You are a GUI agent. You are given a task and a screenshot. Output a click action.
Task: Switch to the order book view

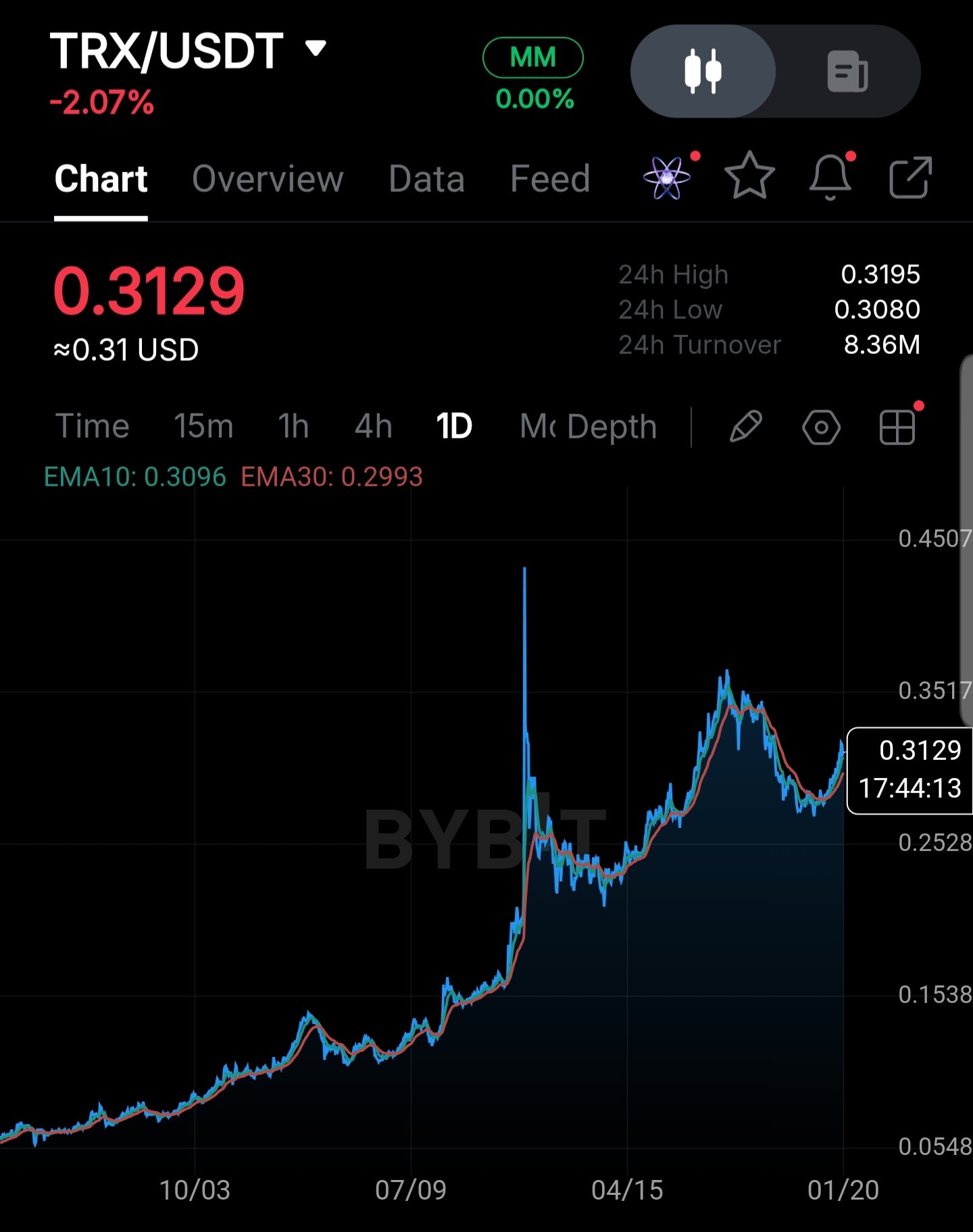(x=847, y=72)
